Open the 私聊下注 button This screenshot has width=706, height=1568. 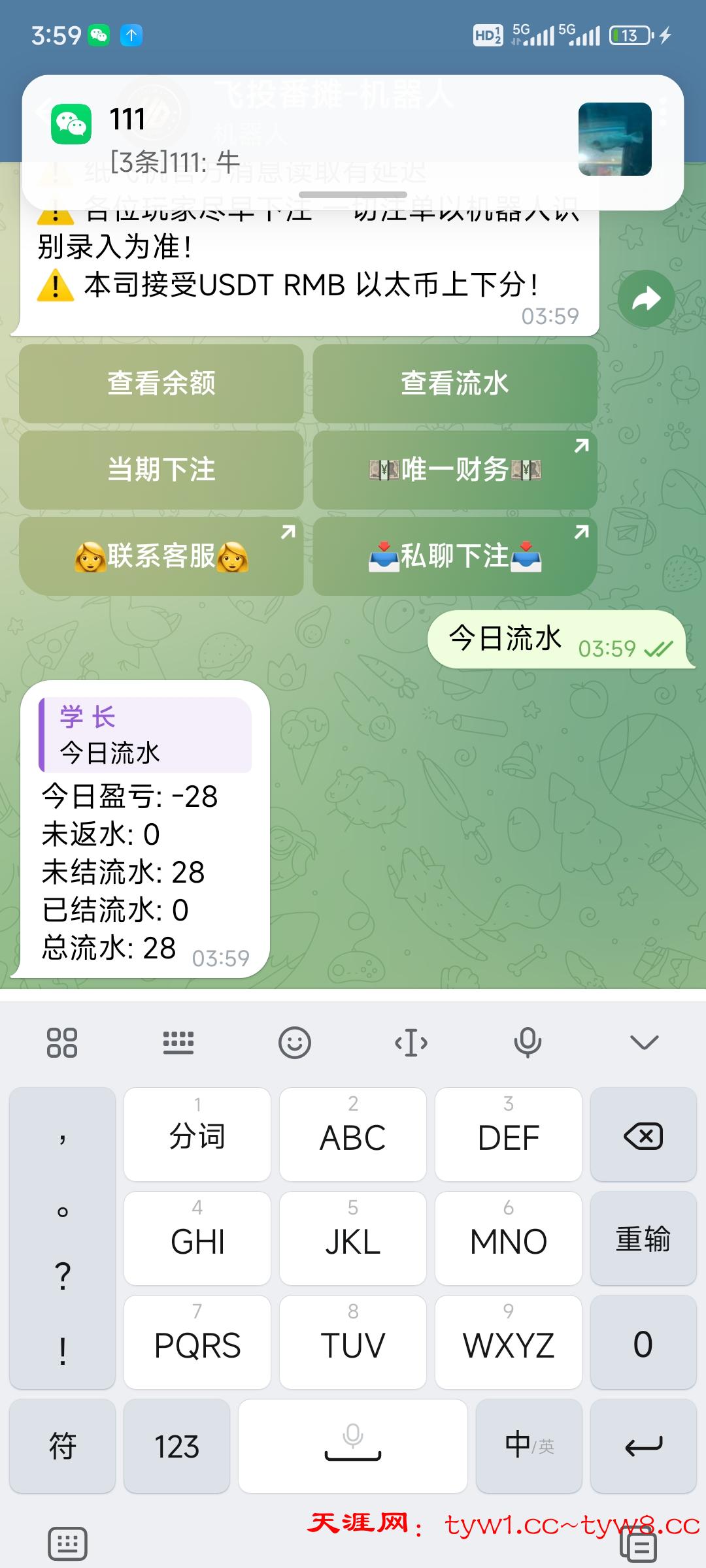[x=454, y=557]
